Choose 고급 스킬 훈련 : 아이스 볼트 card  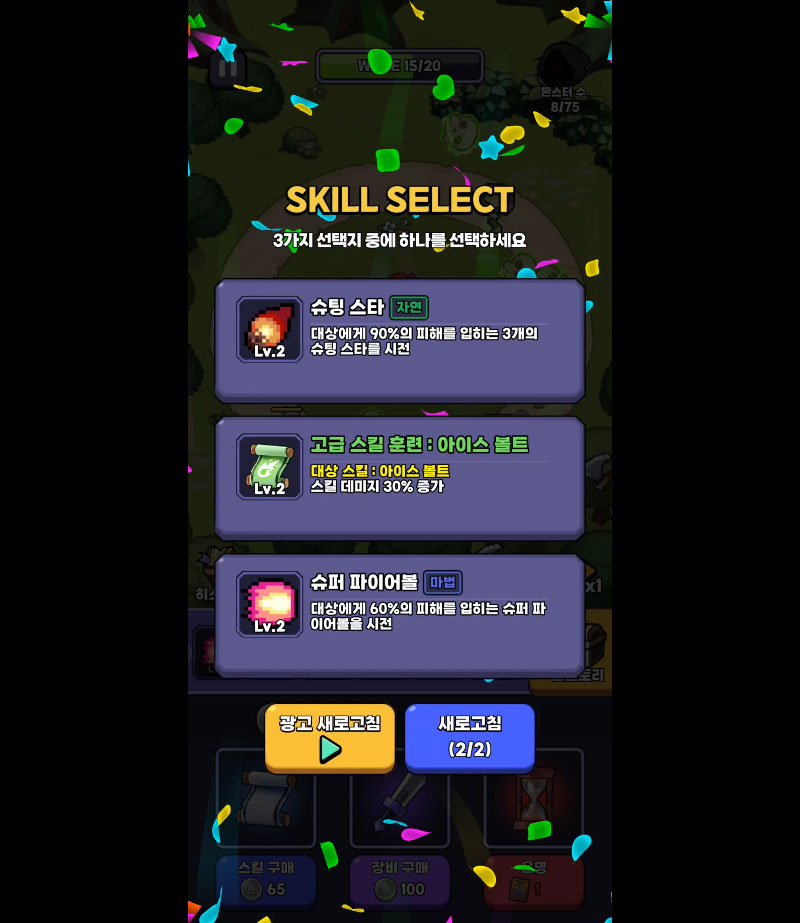(x=399, y=477)
